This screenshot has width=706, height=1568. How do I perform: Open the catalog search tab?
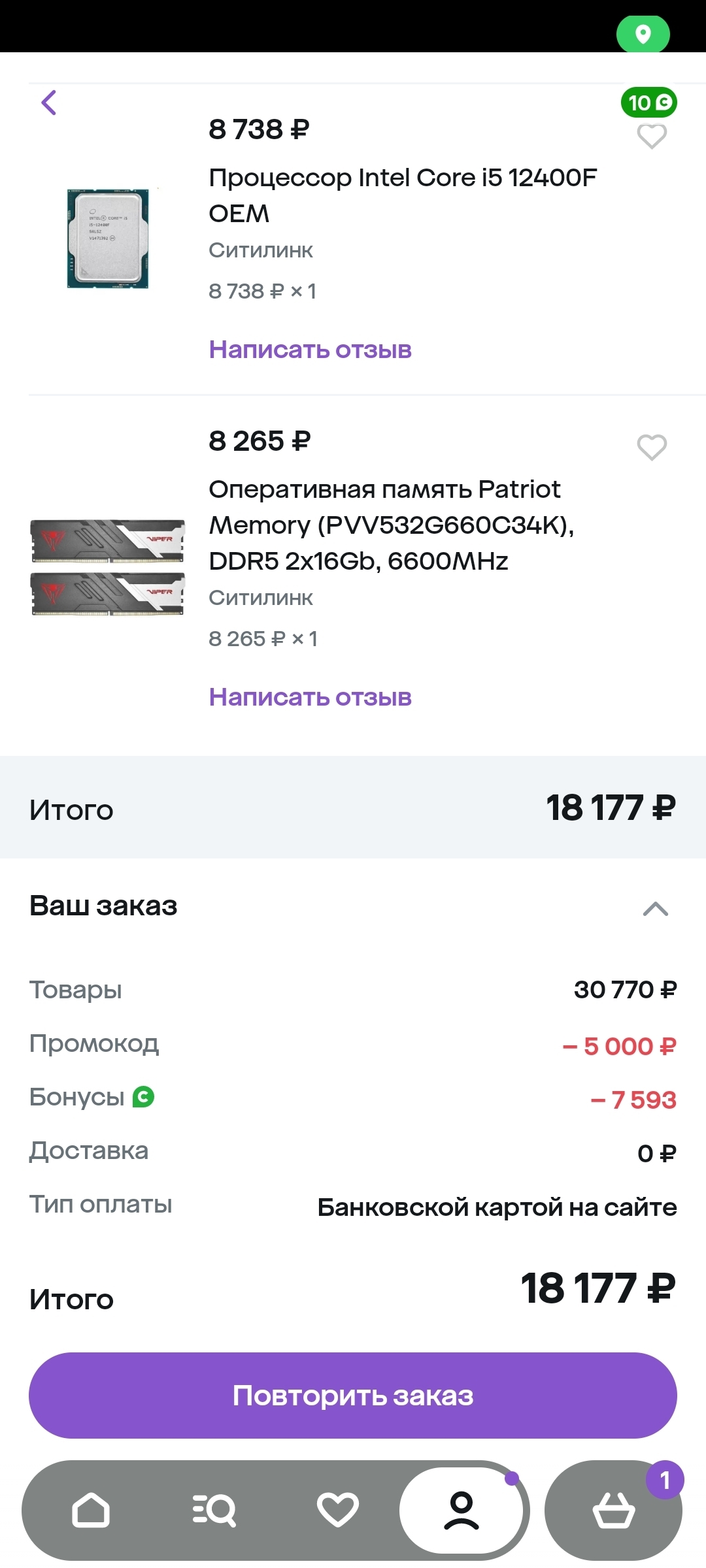[x=214, y=1511]
